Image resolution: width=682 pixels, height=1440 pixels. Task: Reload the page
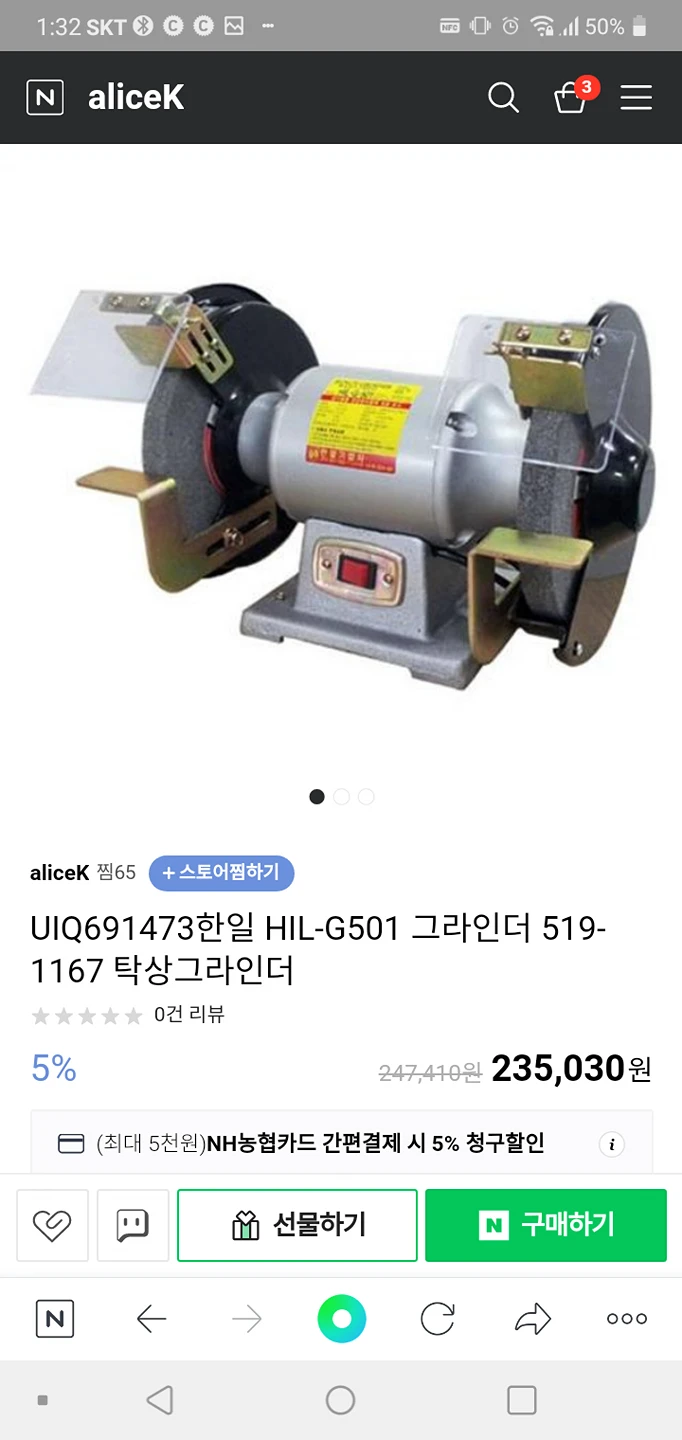tap(437, 1319)
